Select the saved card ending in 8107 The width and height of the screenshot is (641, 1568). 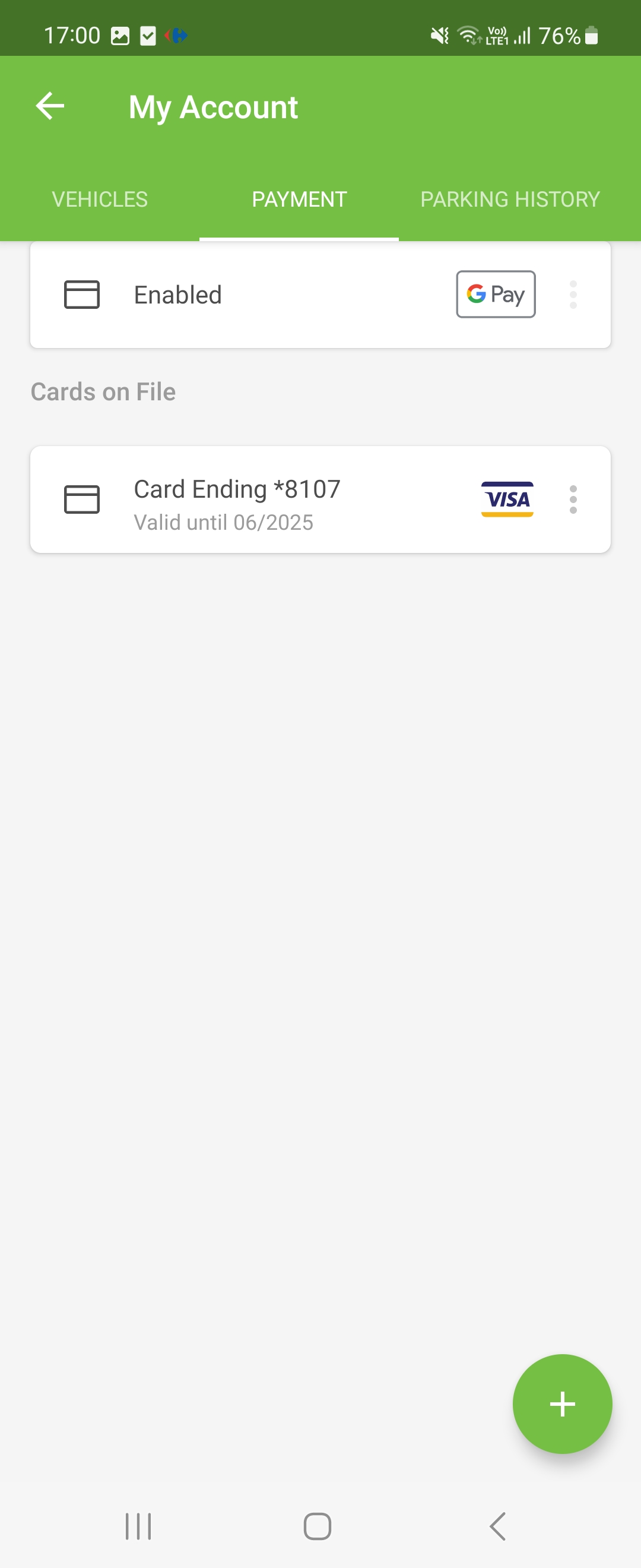274,499
